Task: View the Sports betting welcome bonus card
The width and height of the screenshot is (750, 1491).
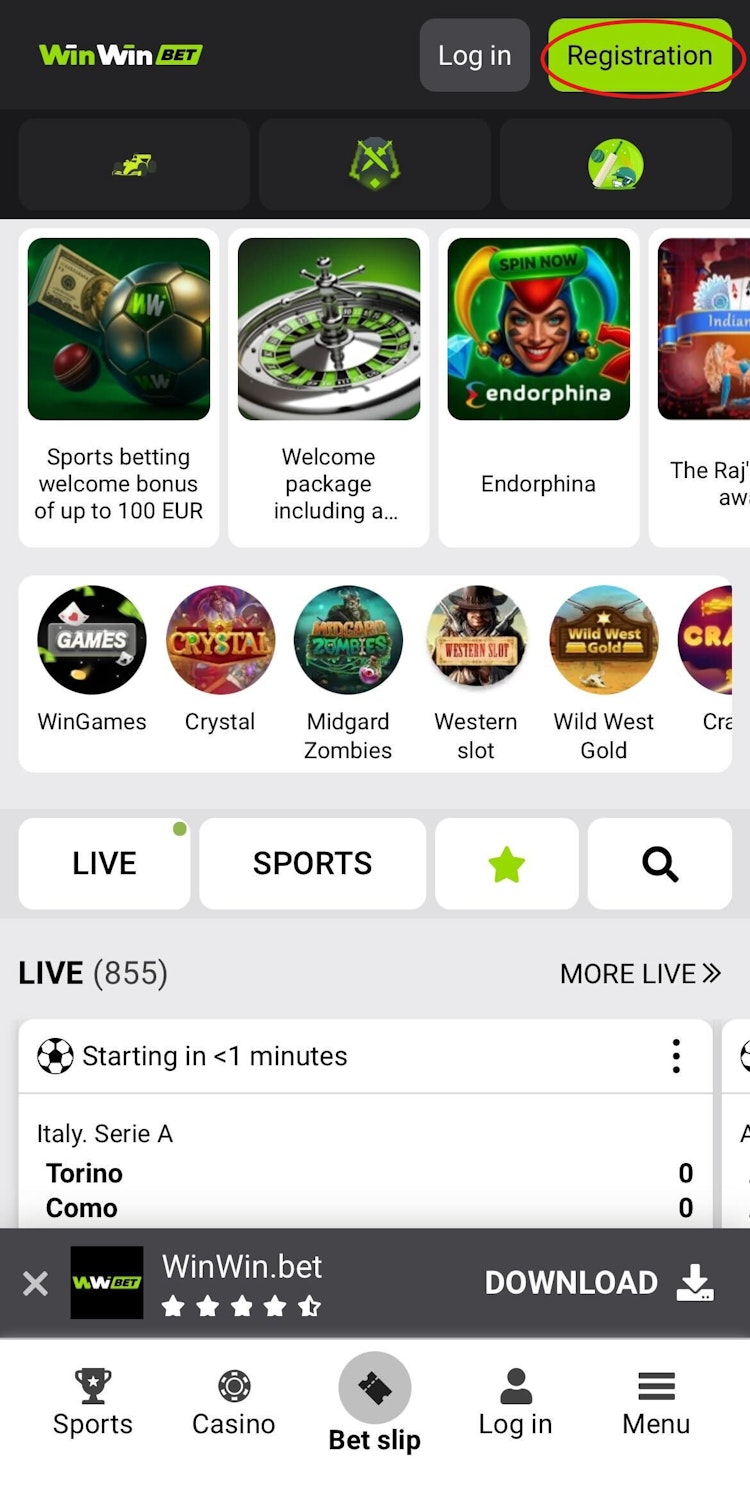Action: click(119, 390)
